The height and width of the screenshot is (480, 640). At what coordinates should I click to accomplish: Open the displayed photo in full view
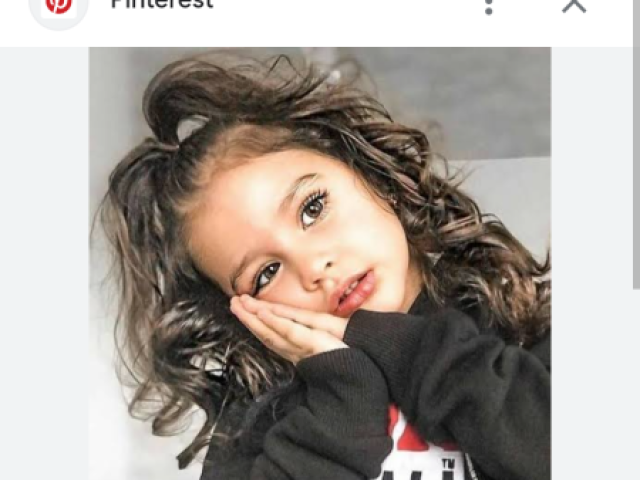point(319,263)
